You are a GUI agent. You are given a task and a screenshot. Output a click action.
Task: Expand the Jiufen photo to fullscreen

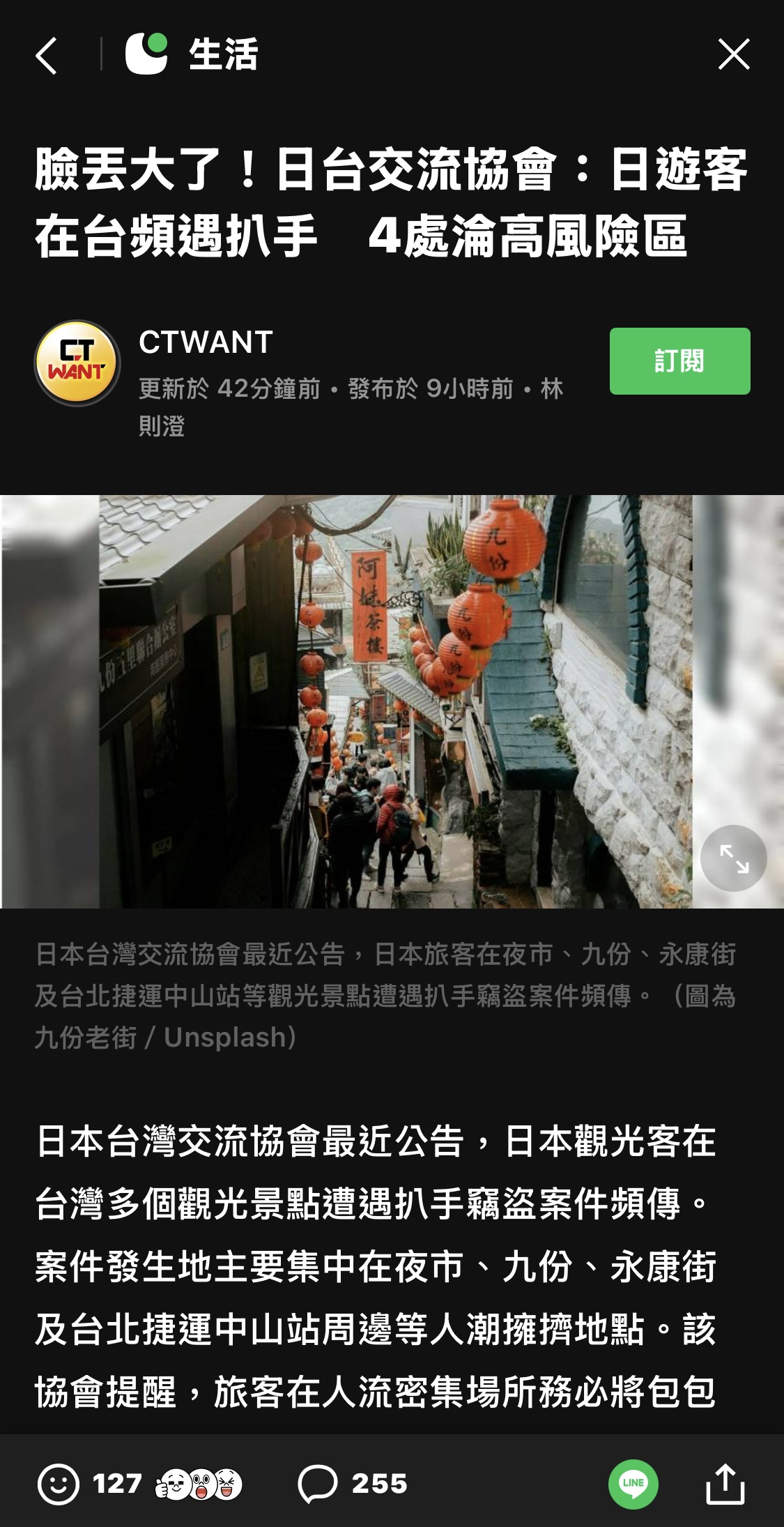(x=734, y=858)
